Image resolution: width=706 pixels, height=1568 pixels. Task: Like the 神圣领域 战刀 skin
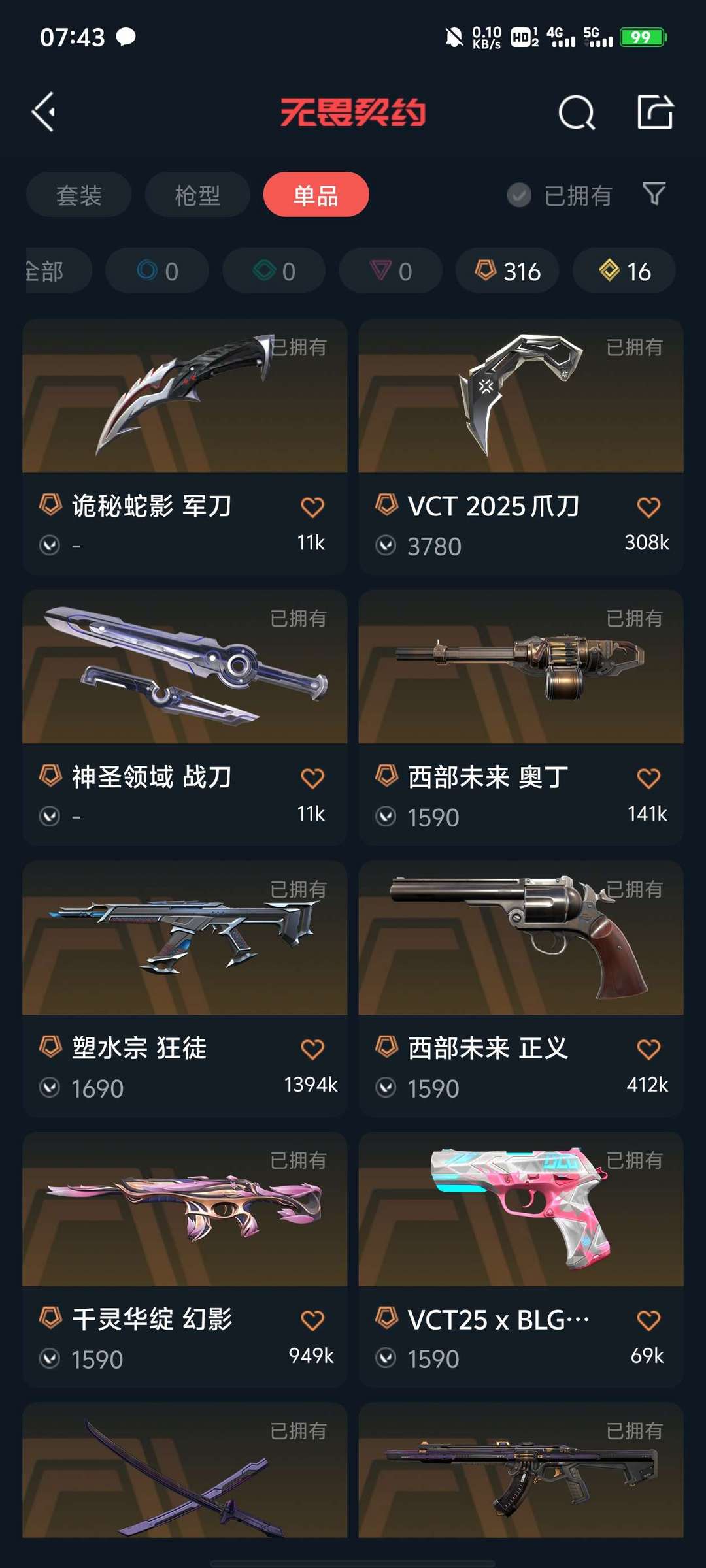pyautogui.click(x=312, y=778)
